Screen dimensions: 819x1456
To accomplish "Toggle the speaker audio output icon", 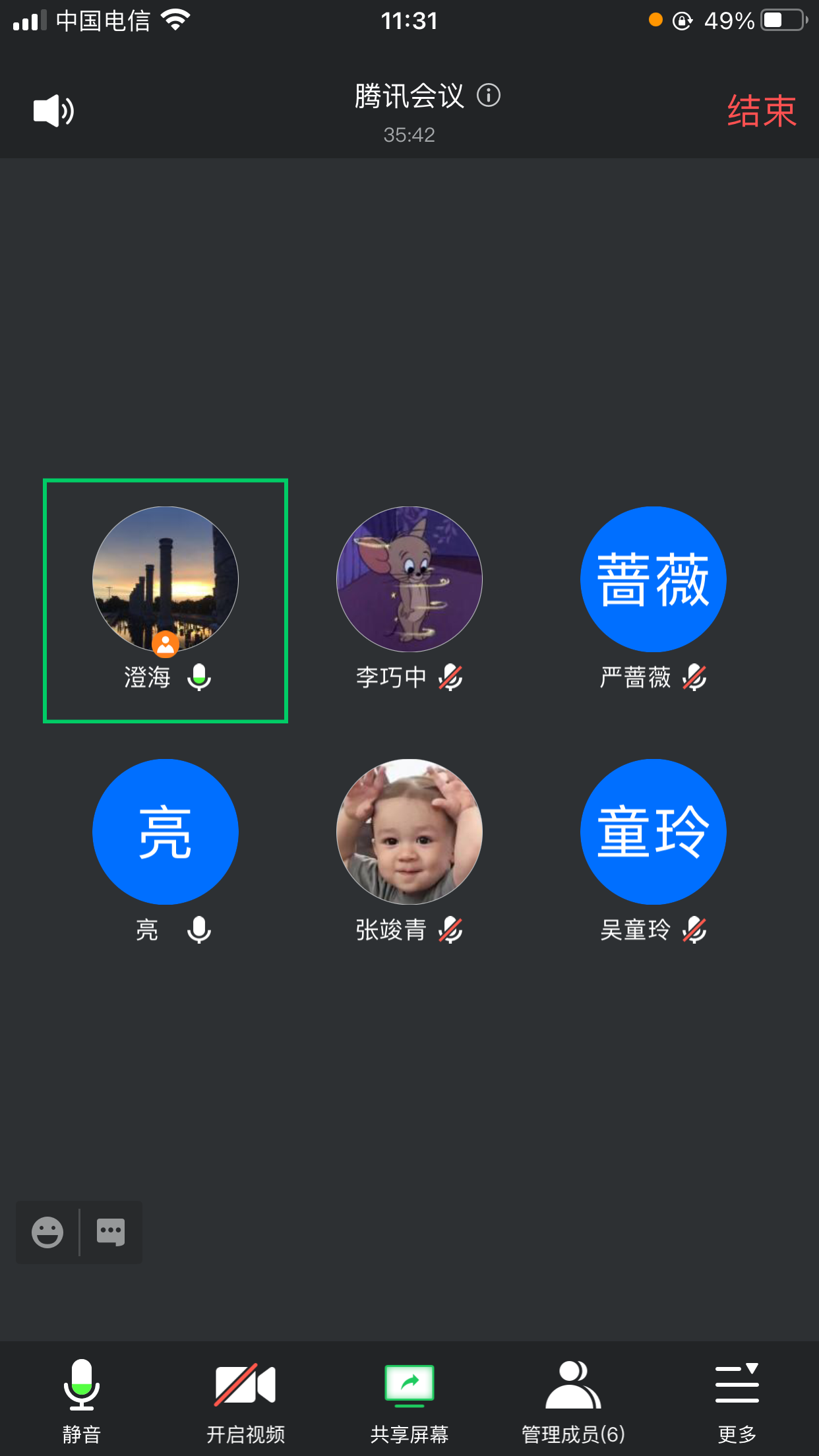I will (53, 111).
